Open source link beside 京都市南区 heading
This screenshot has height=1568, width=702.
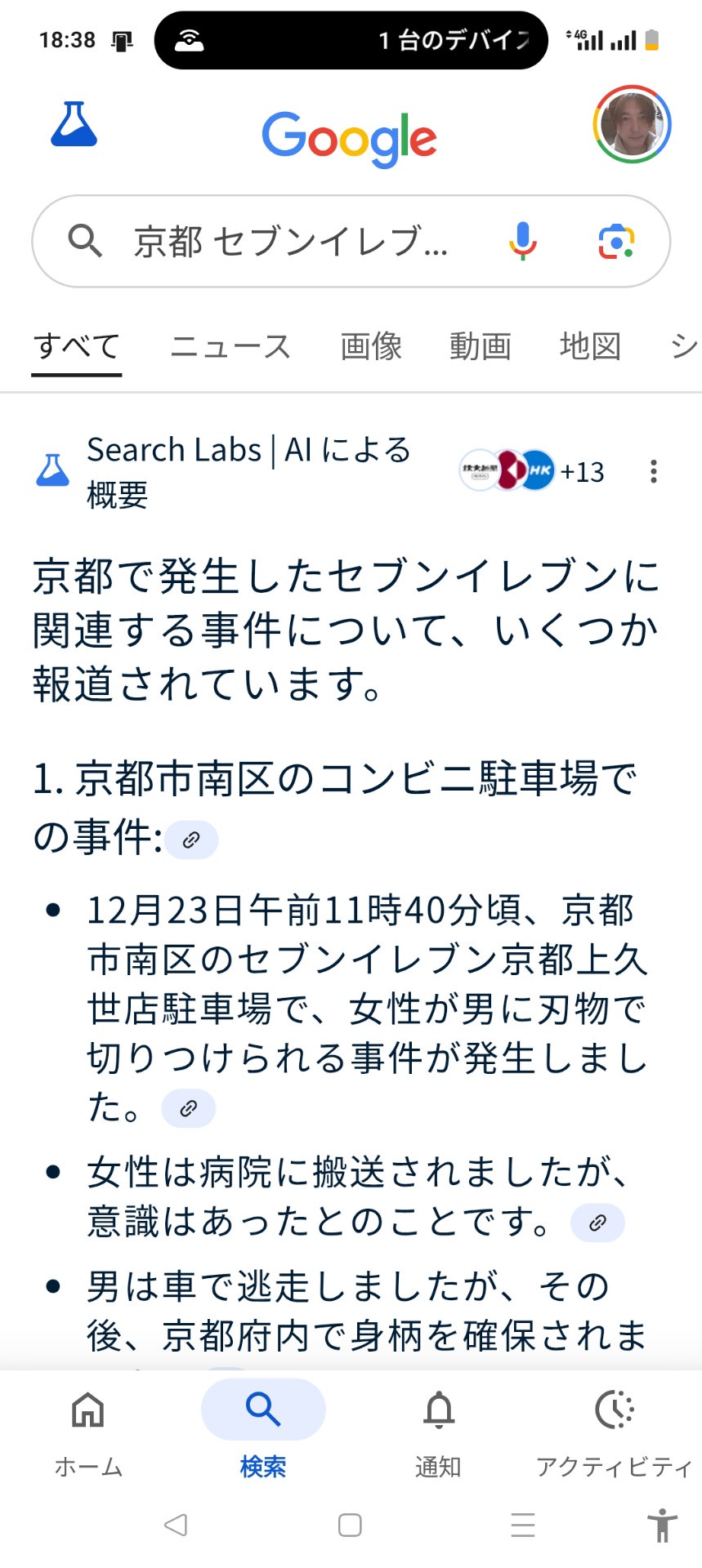tap(191, 840)
